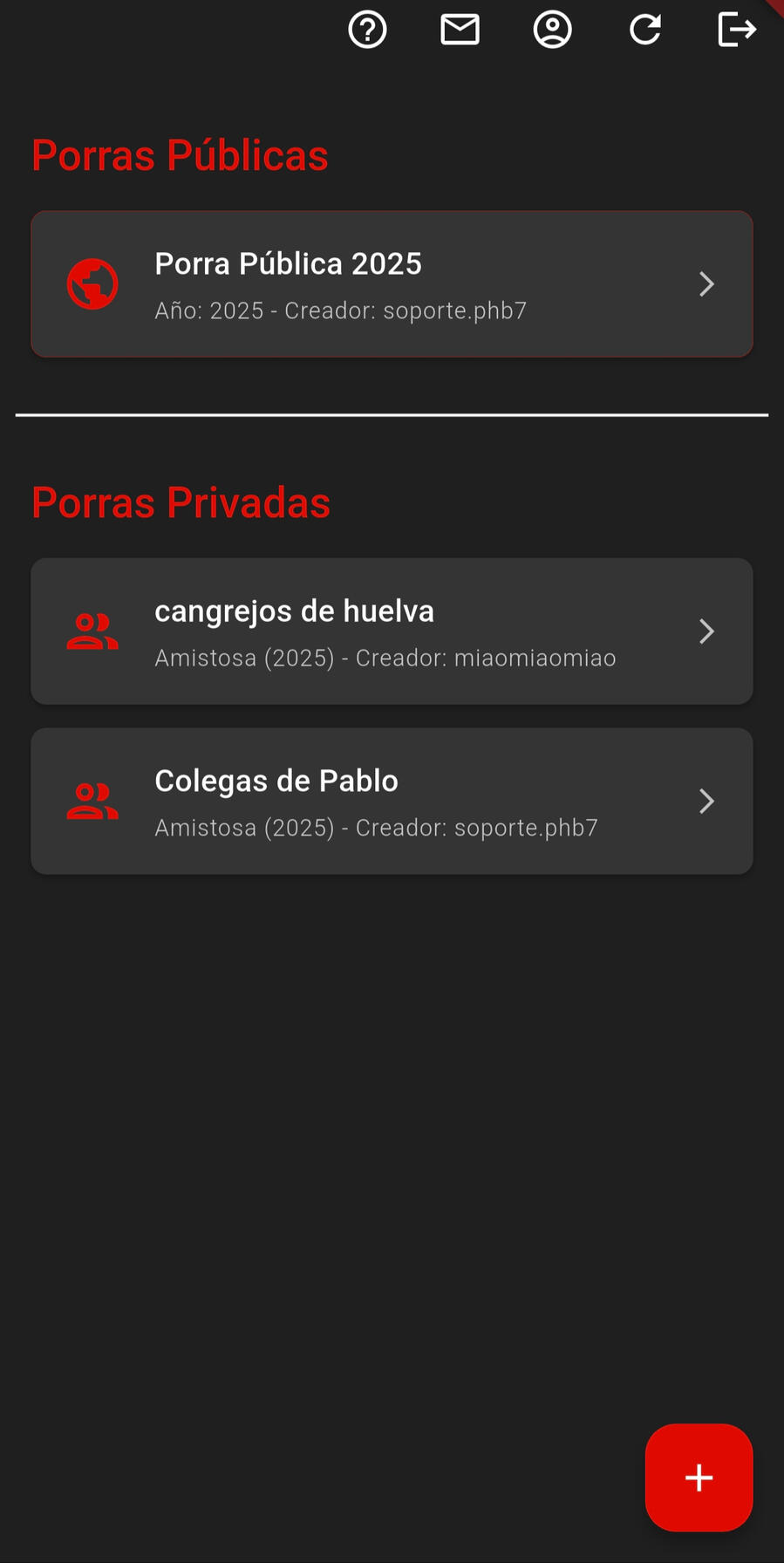Select the Colegas de Pablo porra
This screenshot has height=1563, width=784.
392,802
